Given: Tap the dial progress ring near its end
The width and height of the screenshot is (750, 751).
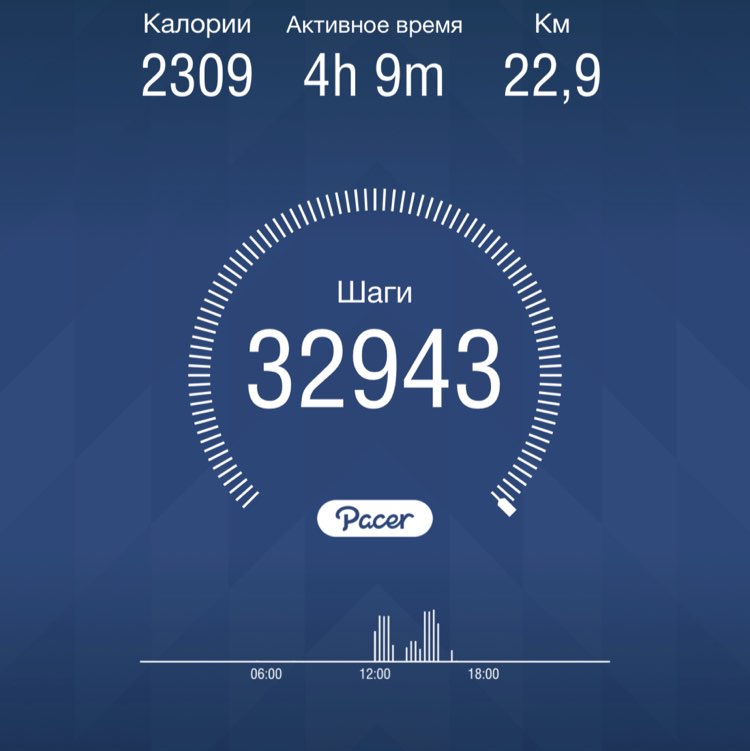Looking at the screenshot, I should pos(520,470).
